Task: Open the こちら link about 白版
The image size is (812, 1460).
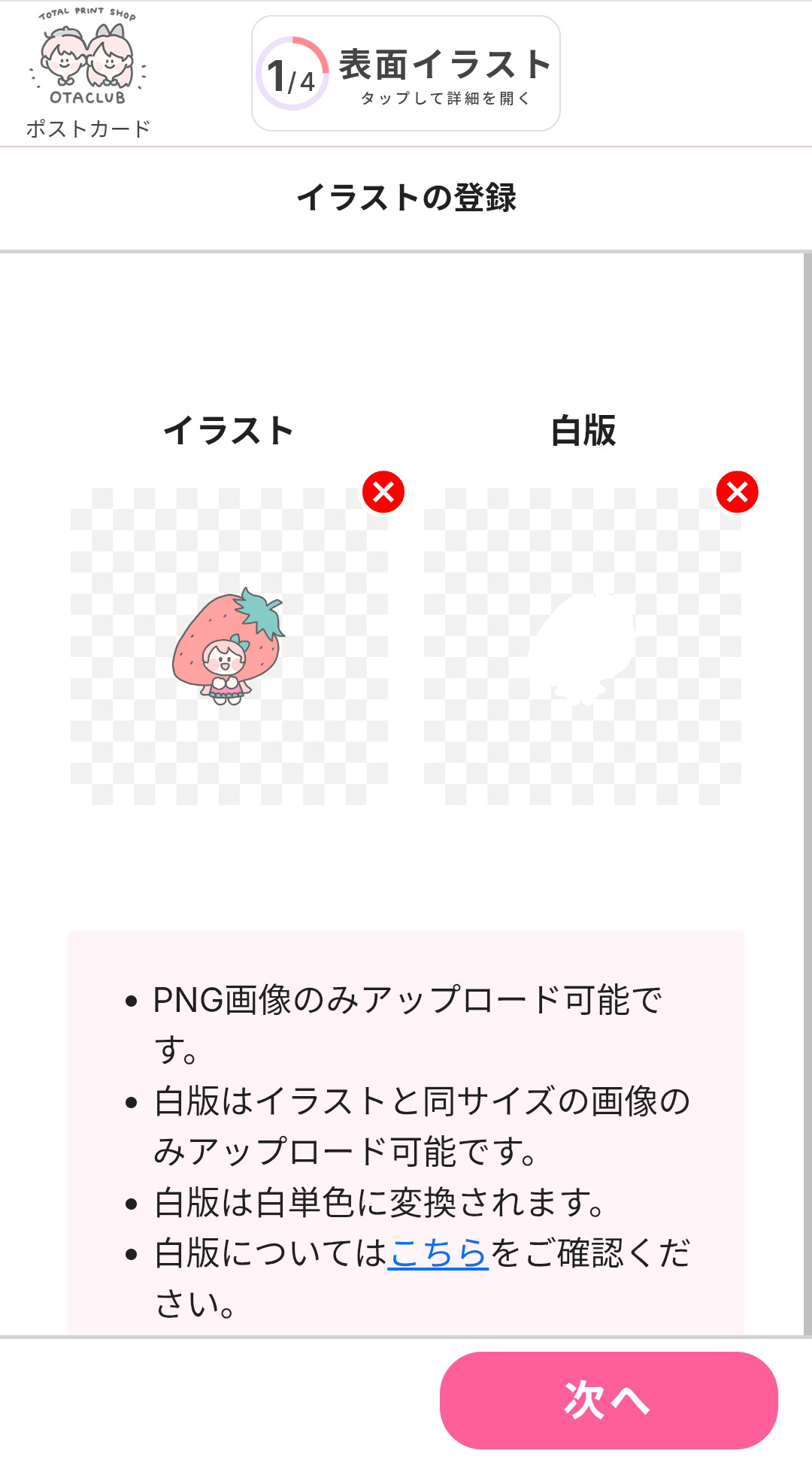Action: coord(438,1253)
